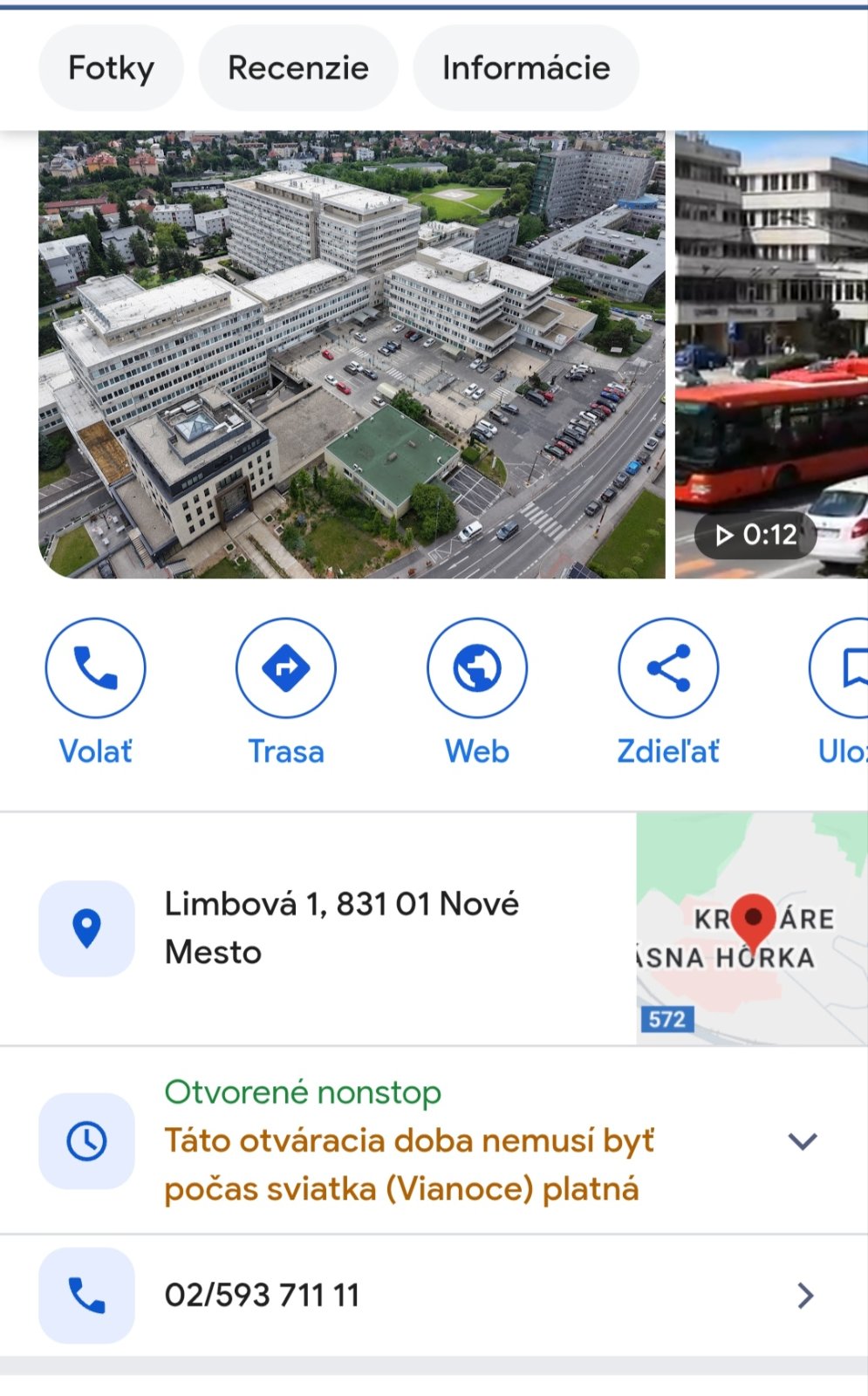This screenshot has width=868, height=1396.
Task: Open the mini map preview
Action: (x=751, y=928)
